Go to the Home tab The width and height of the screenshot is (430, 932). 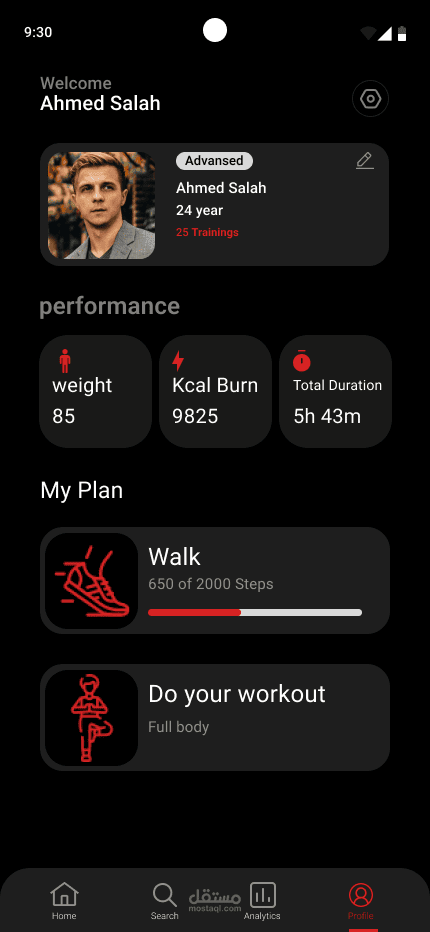coord(64,901)
